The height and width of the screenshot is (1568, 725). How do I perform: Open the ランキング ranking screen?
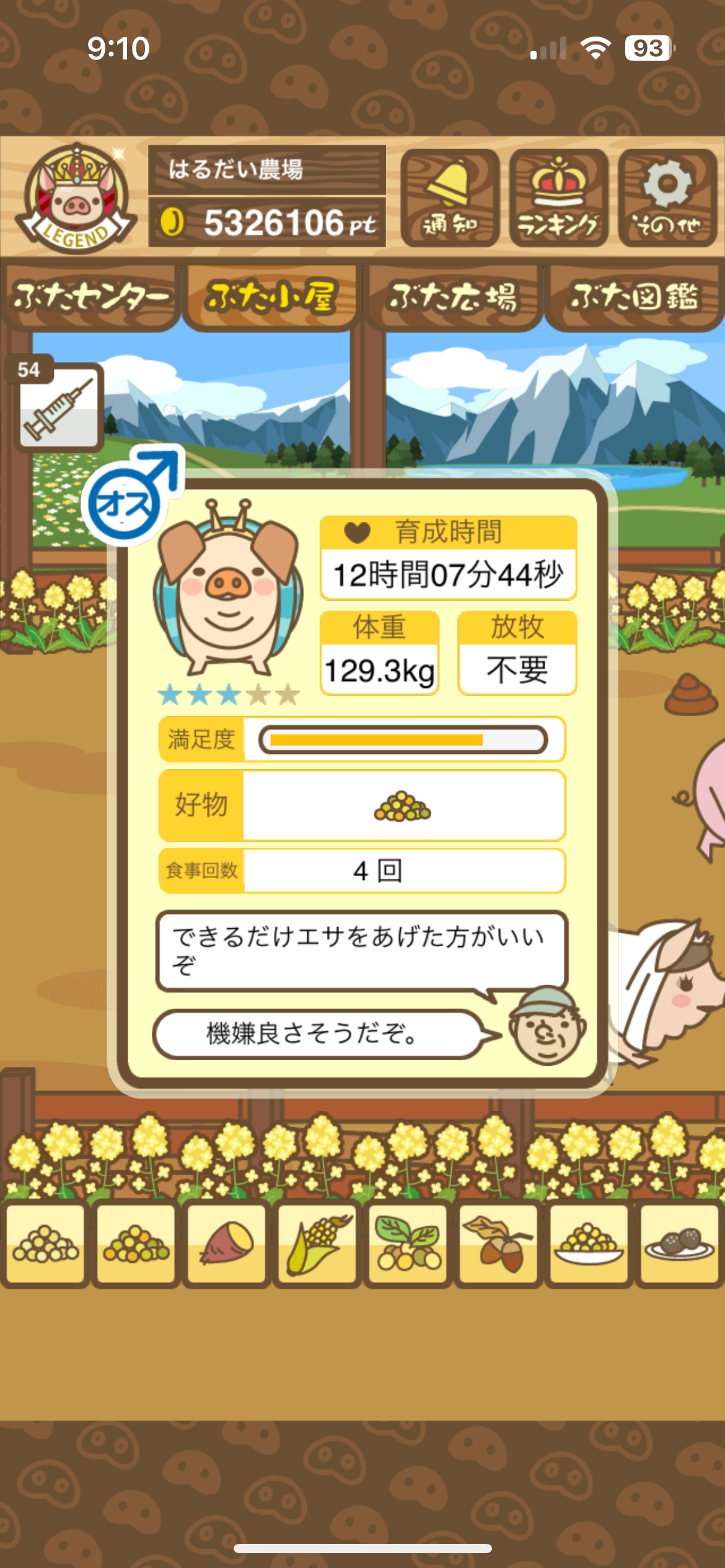click(x=558, y=198)
